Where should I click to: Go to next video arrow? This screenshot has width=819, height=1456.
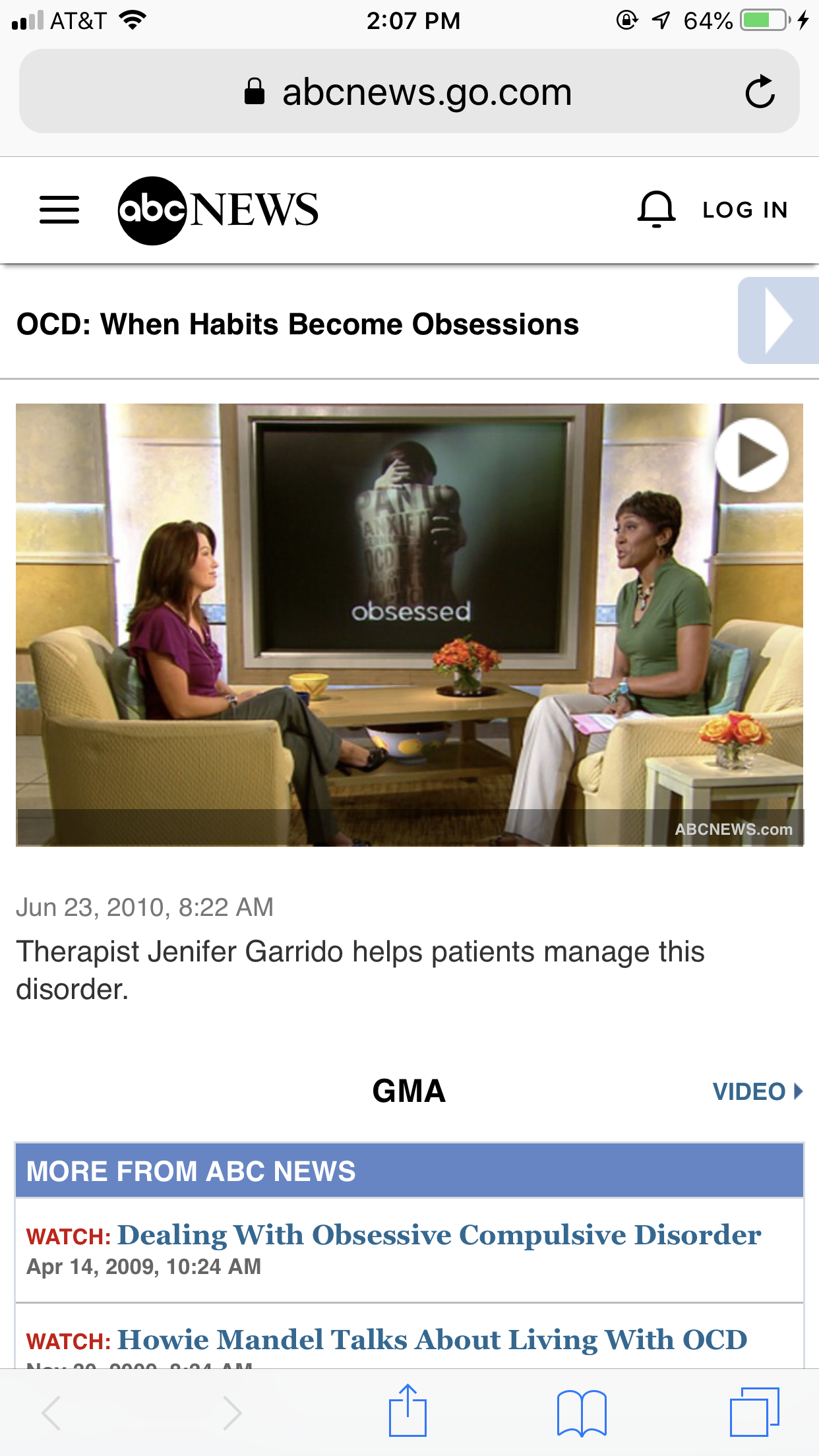coord(778,320)
